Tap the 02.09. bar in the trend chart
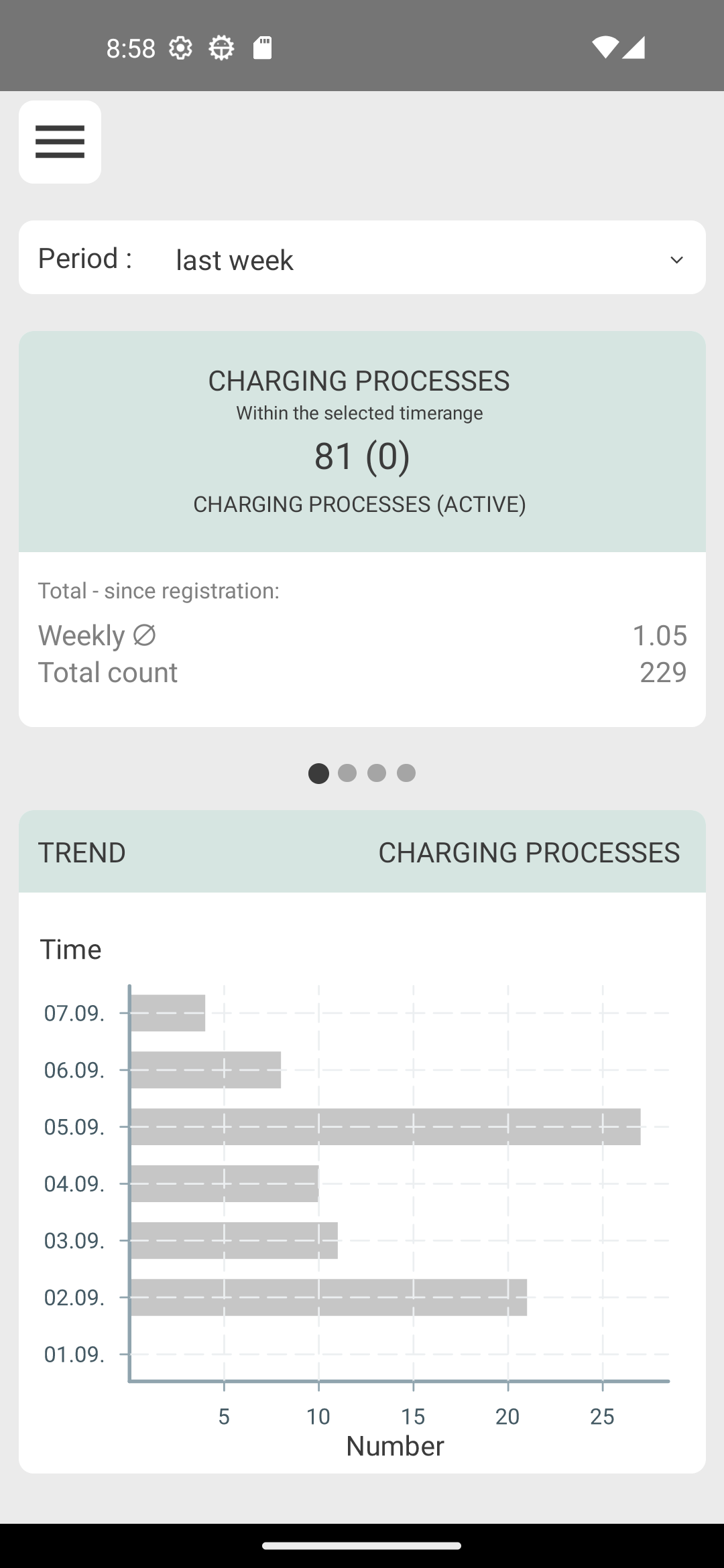Image resolution: width=724 pixels, height=1568 pixels. coord(328,1297)
